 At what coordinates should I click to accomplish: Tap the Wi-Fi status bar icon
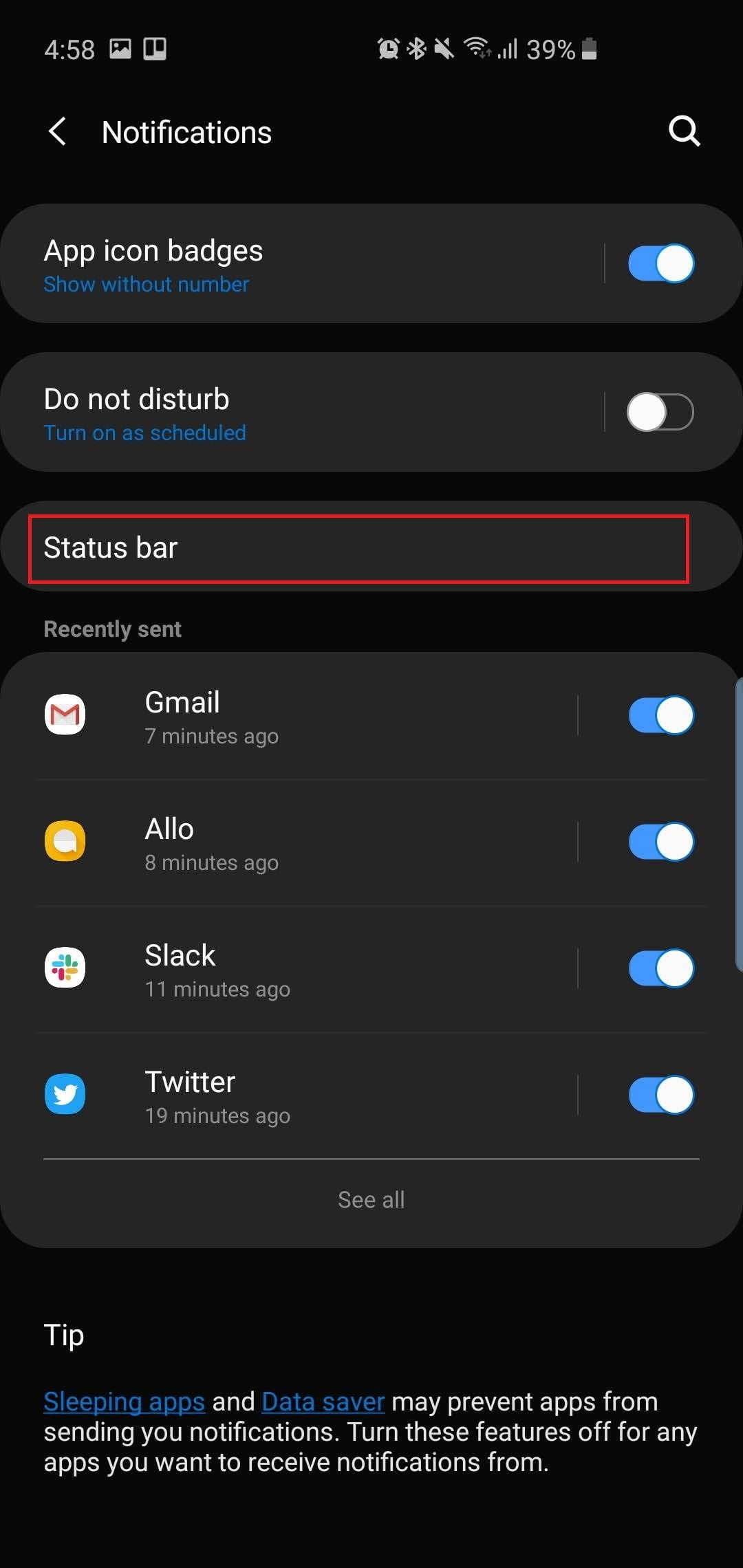click(x=477, y=48)
